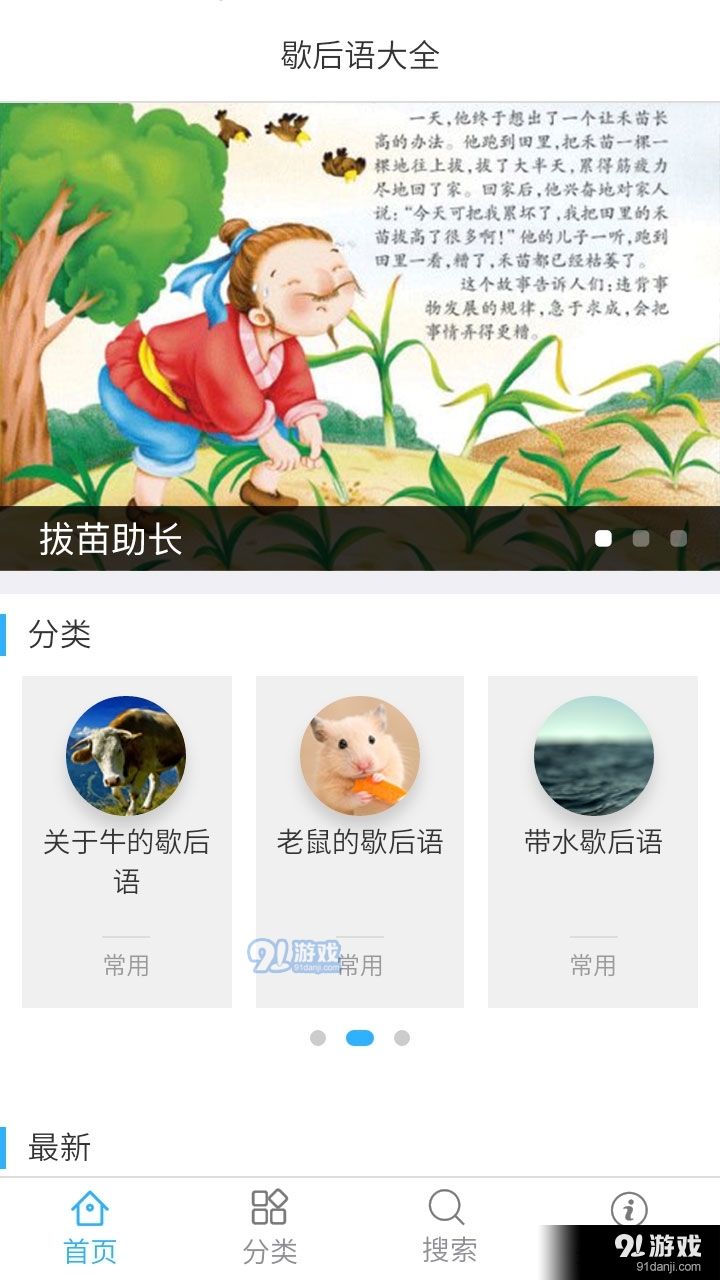Open the info (i) icon on bottom bar
720x1280 pixels.
630,1207
